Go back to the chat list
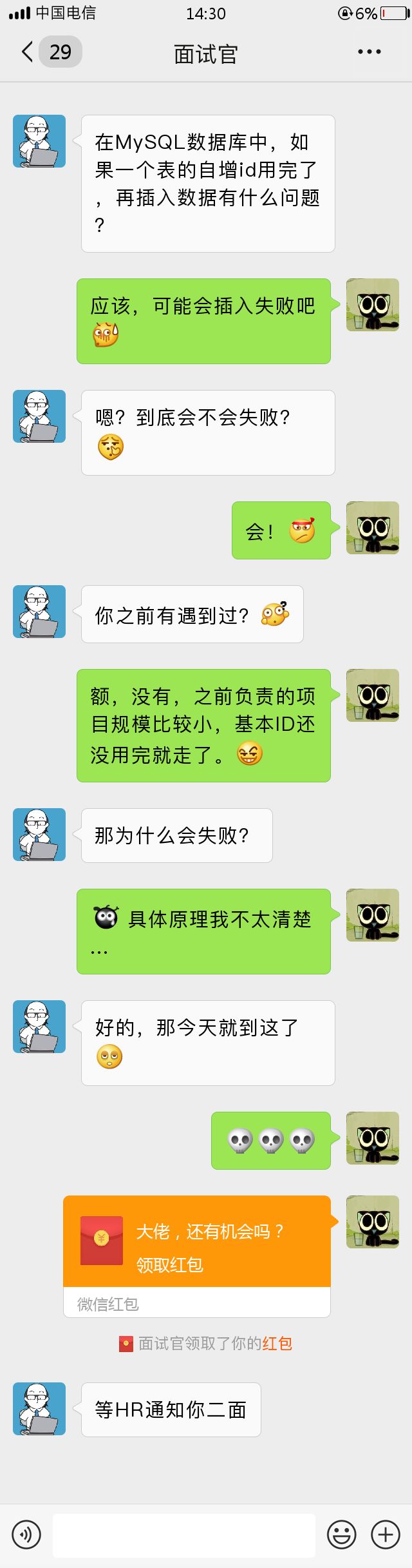 (28, 52)
